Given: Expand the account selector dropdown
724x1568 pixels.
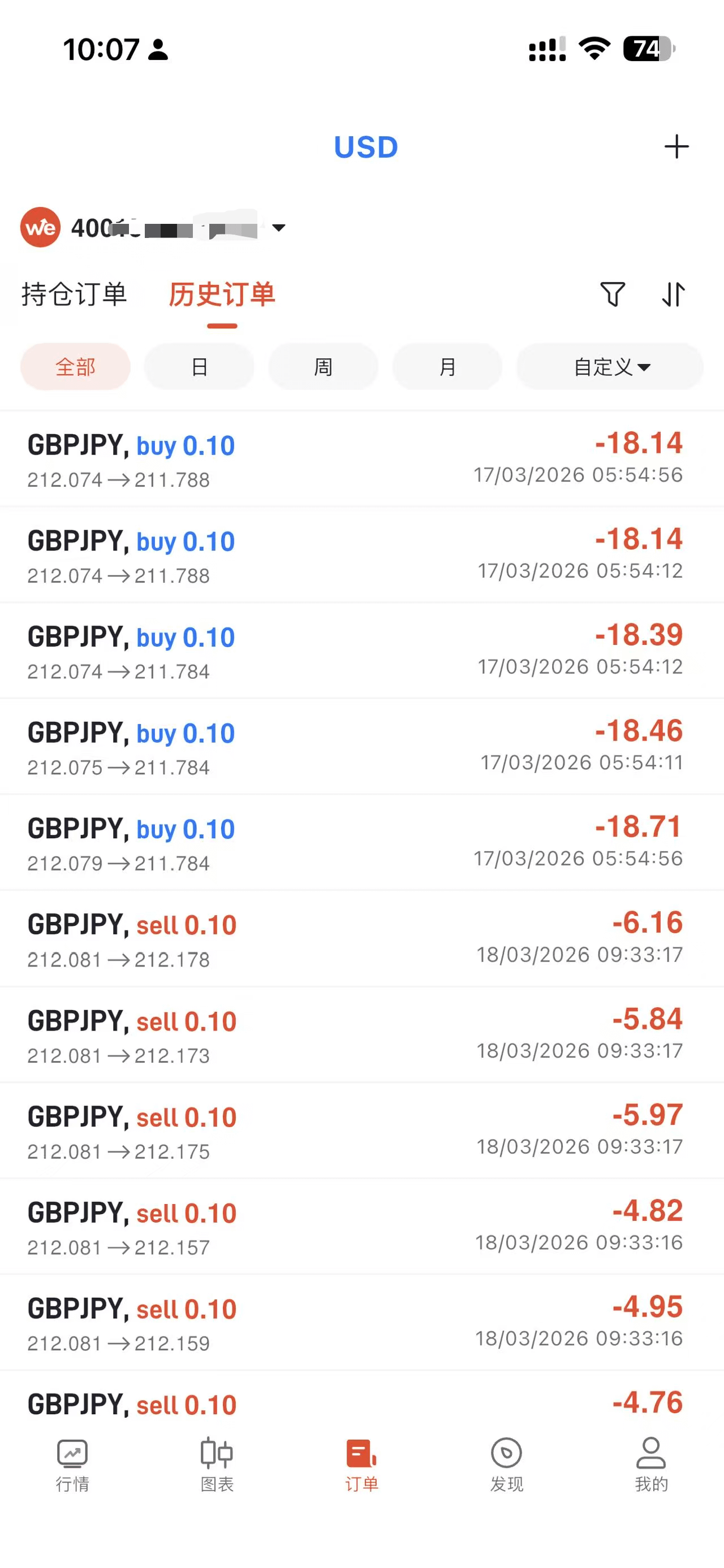Looking at the screenshot, I should 278,228.
